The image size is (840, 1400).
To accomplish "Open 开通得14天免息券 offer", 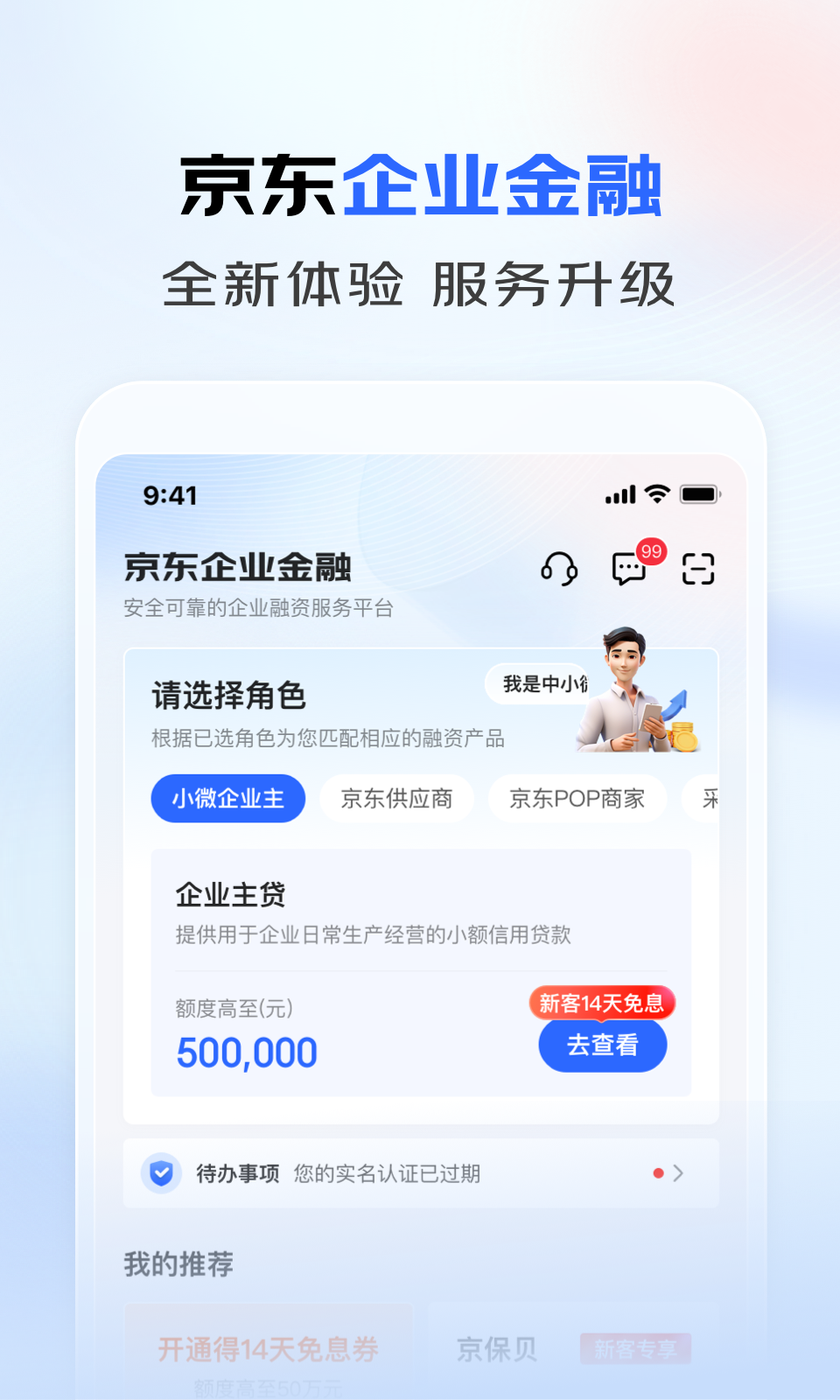I will click(269, 1347).
